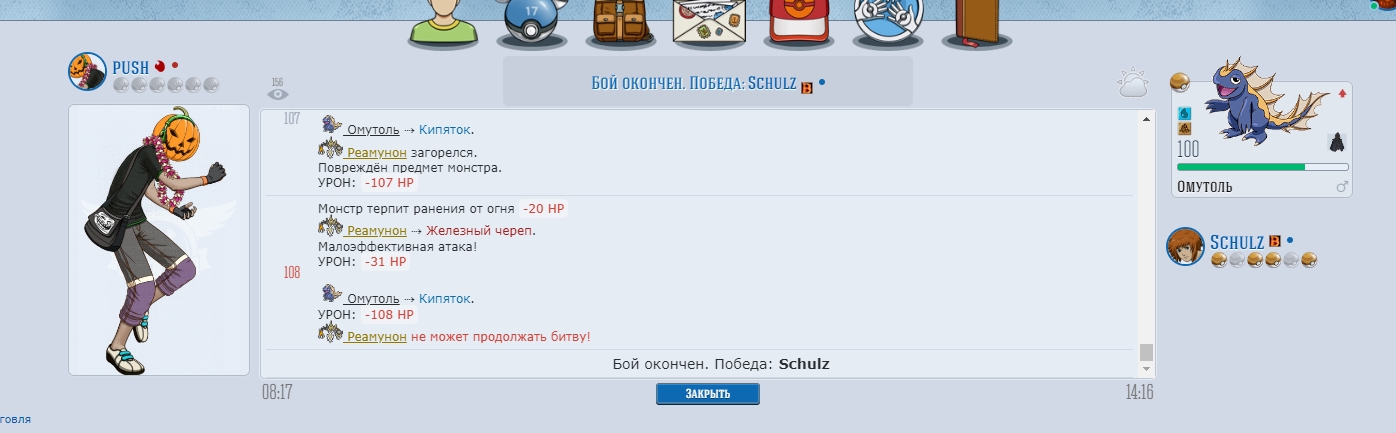Image resolution: width=1396 pixels, height=433 pixels.
Task: Open the Омутоль monster card
Action: tap(1261, 135)
